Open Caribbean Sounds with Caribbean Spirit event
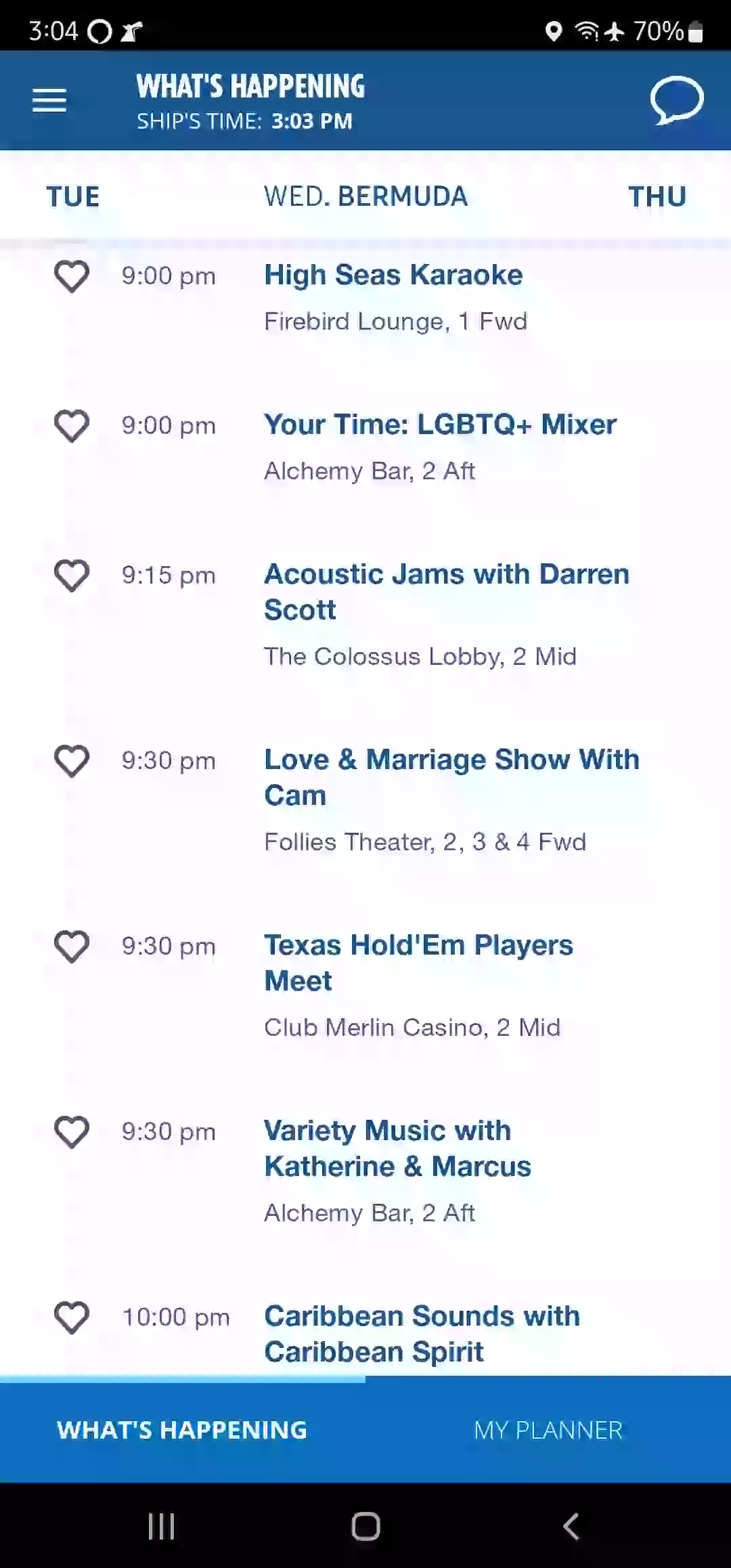 [x=422, y=1334]
